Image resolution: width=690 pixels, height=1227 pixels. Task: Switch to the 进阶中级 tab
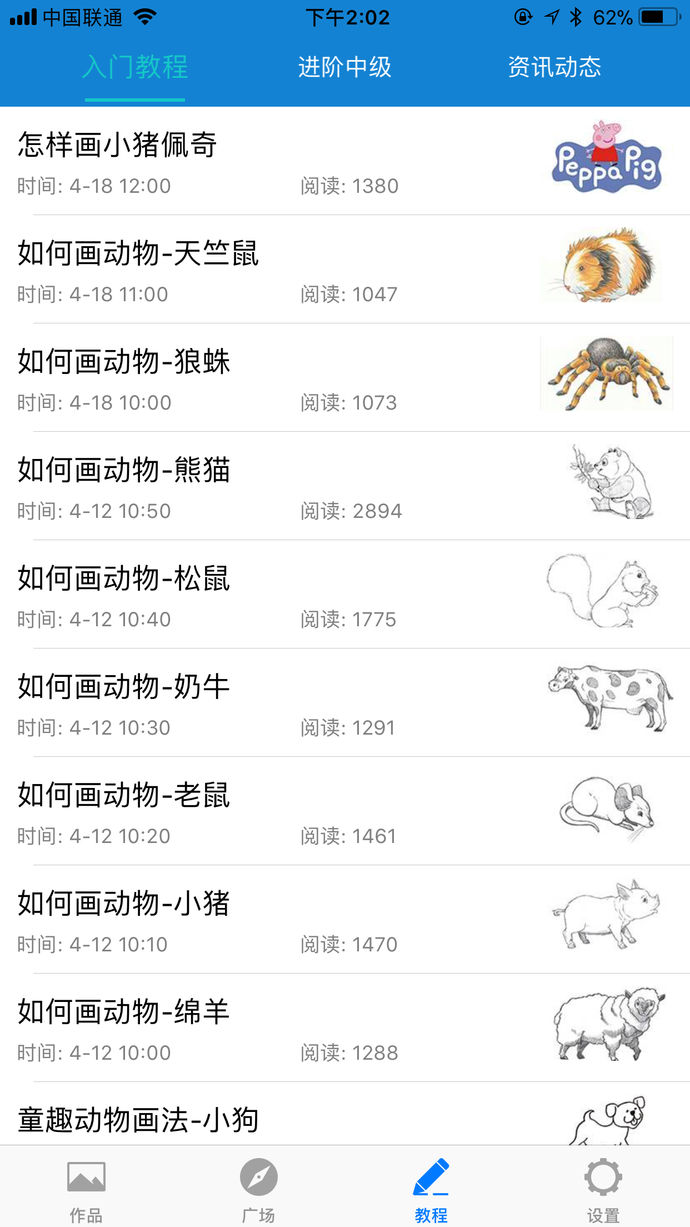coord(345,68)
